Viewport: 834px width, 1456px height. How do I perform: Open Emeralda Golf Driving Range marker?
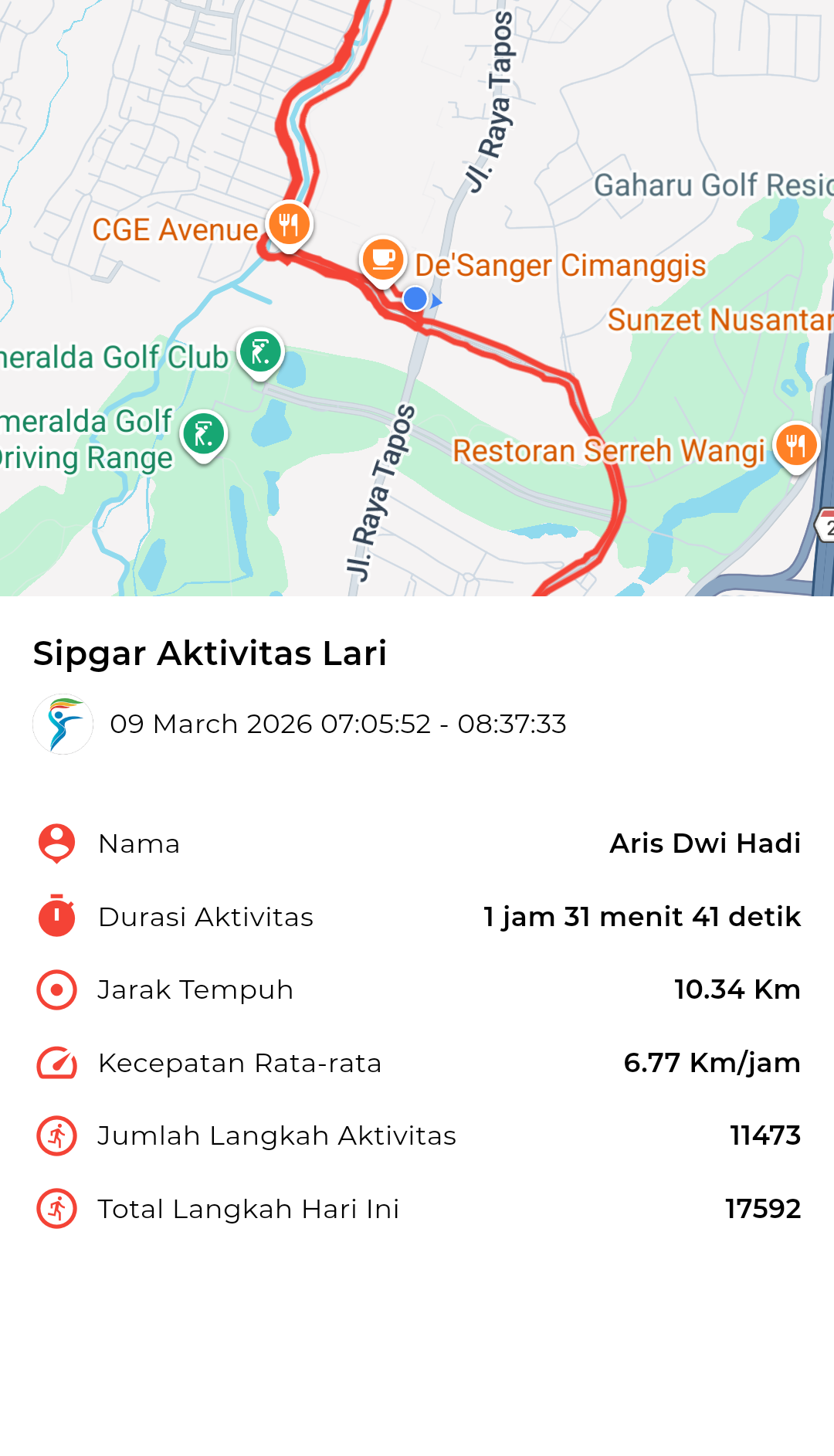[x=204, y=434]
